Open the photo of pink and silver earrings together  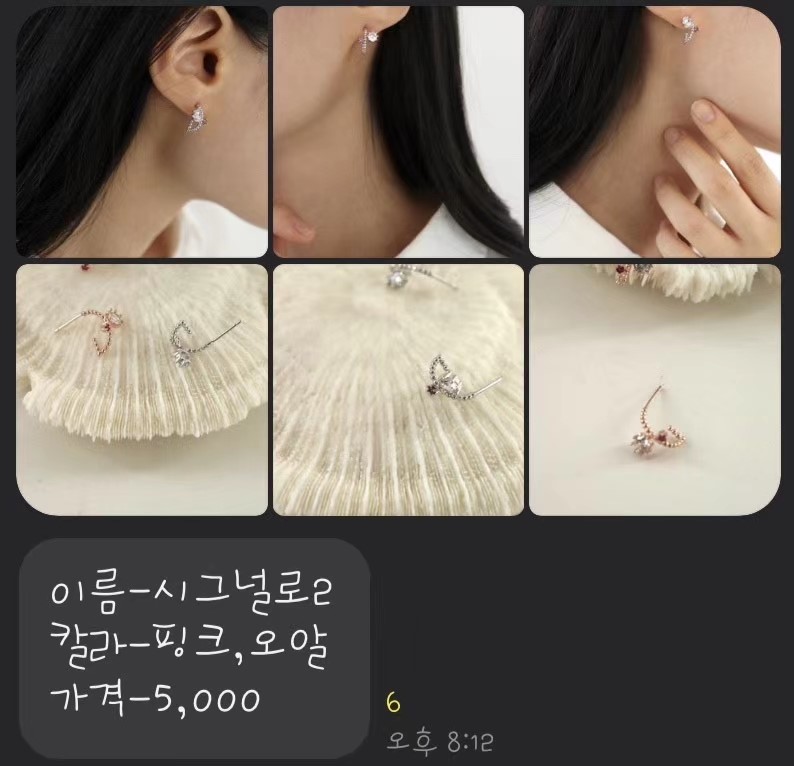141,389
